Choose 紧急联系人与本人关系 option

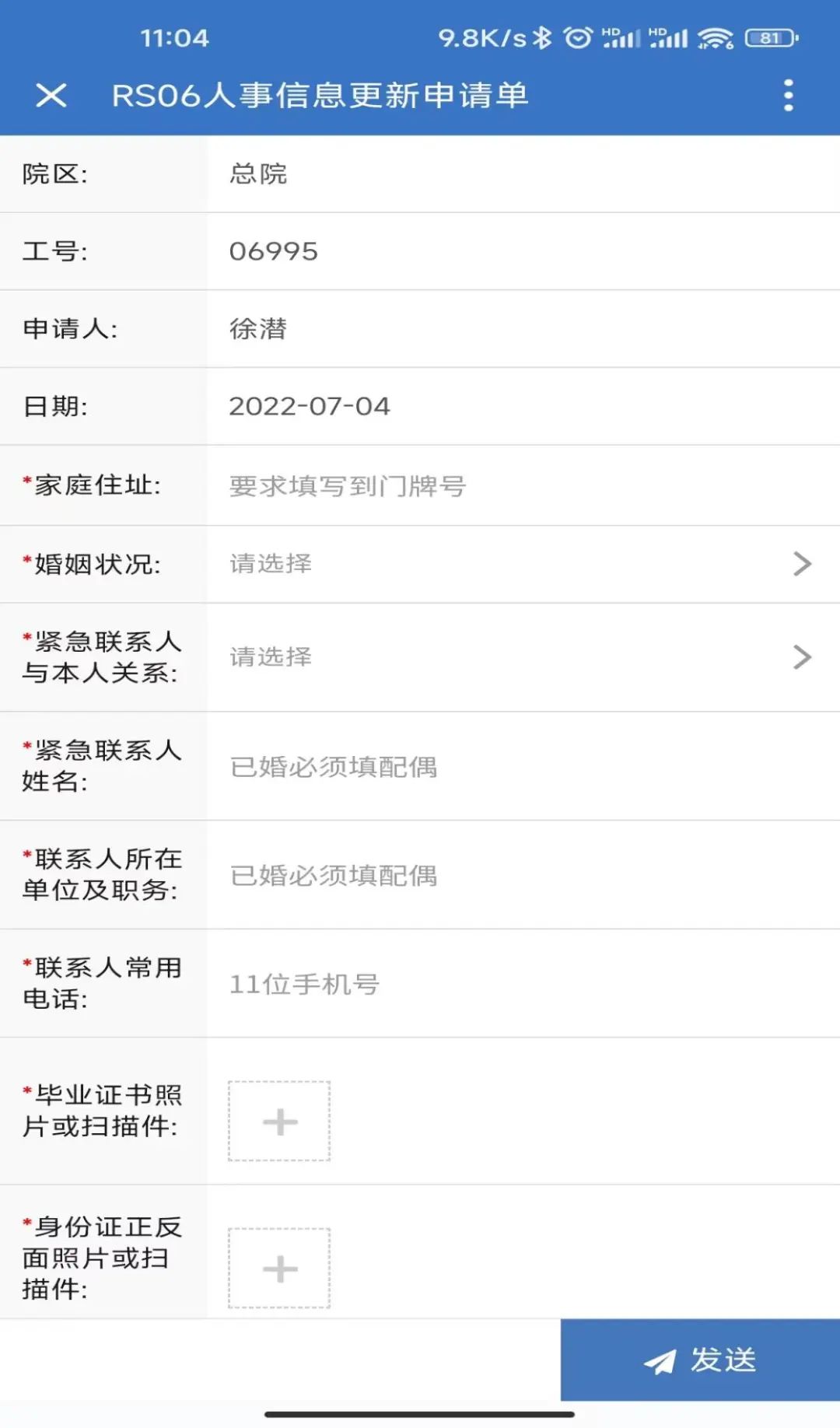[x=521, y=657]
